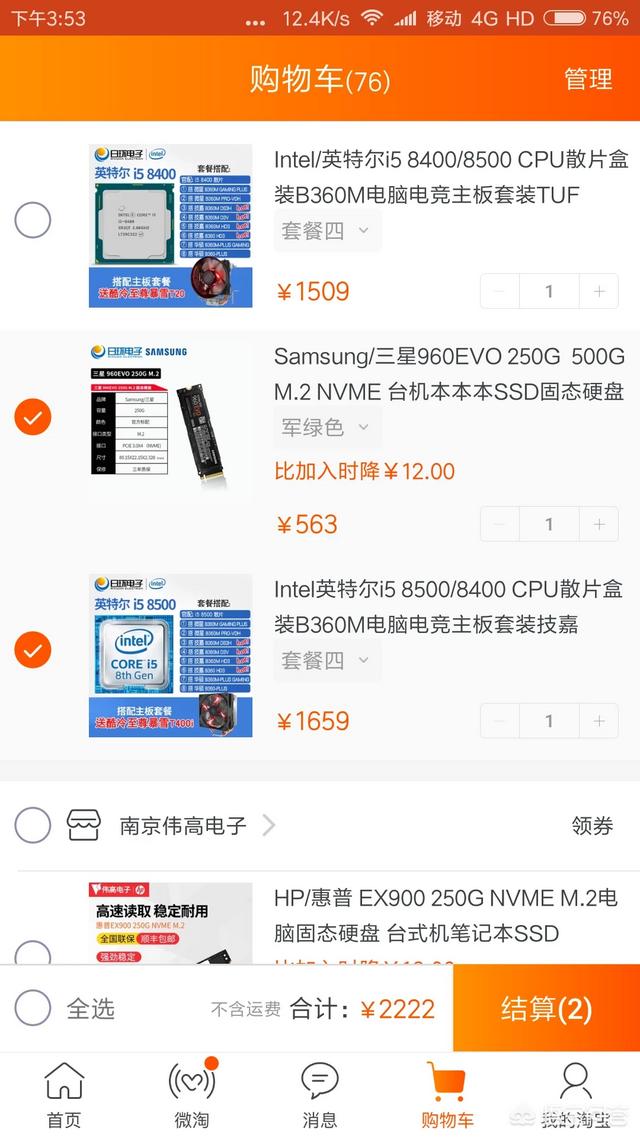Uncheck the Samsung 960EVO SSD item

(x=33, y=418)
